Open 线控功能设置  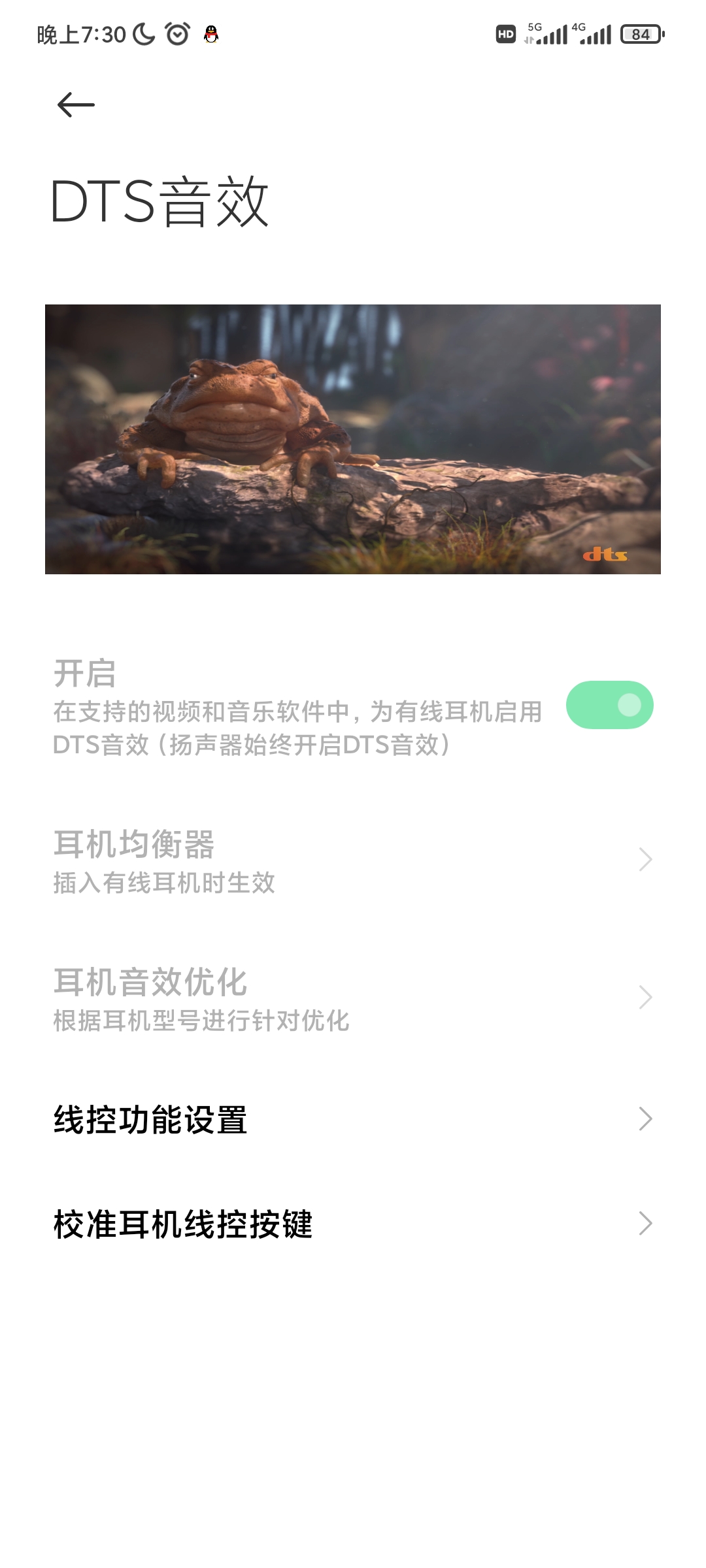353,1119
